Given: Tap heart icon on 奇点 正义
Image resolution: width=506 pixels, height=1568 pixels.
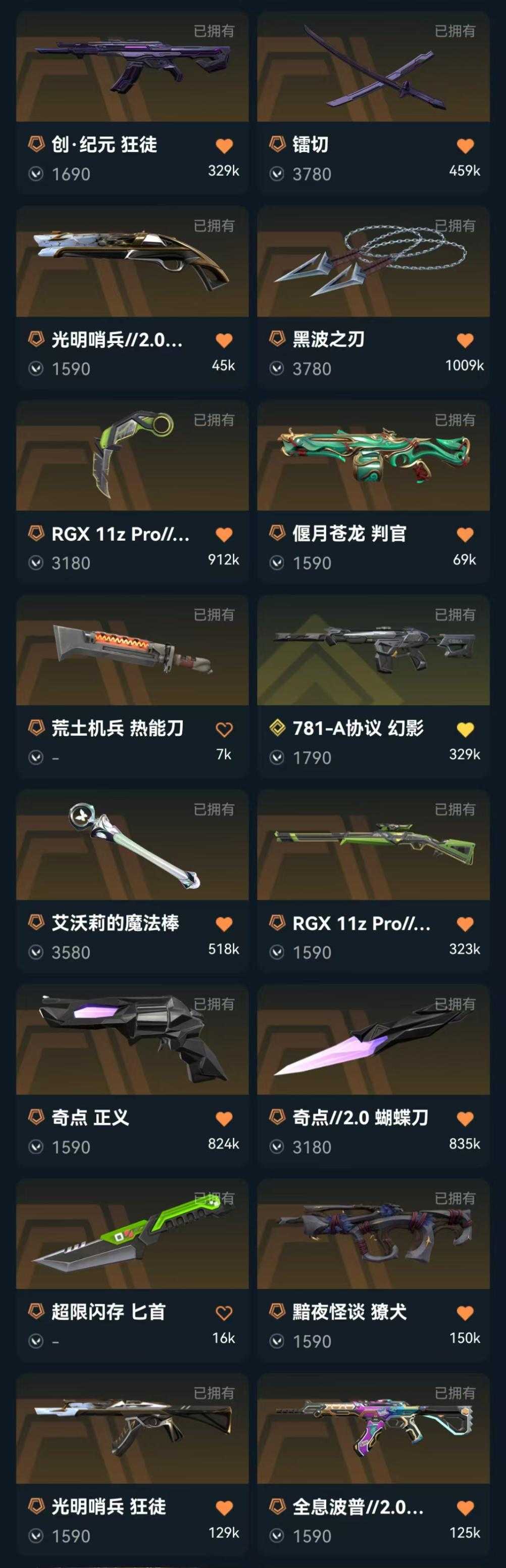Looking at the screenshot, I should click(224, 1118).
